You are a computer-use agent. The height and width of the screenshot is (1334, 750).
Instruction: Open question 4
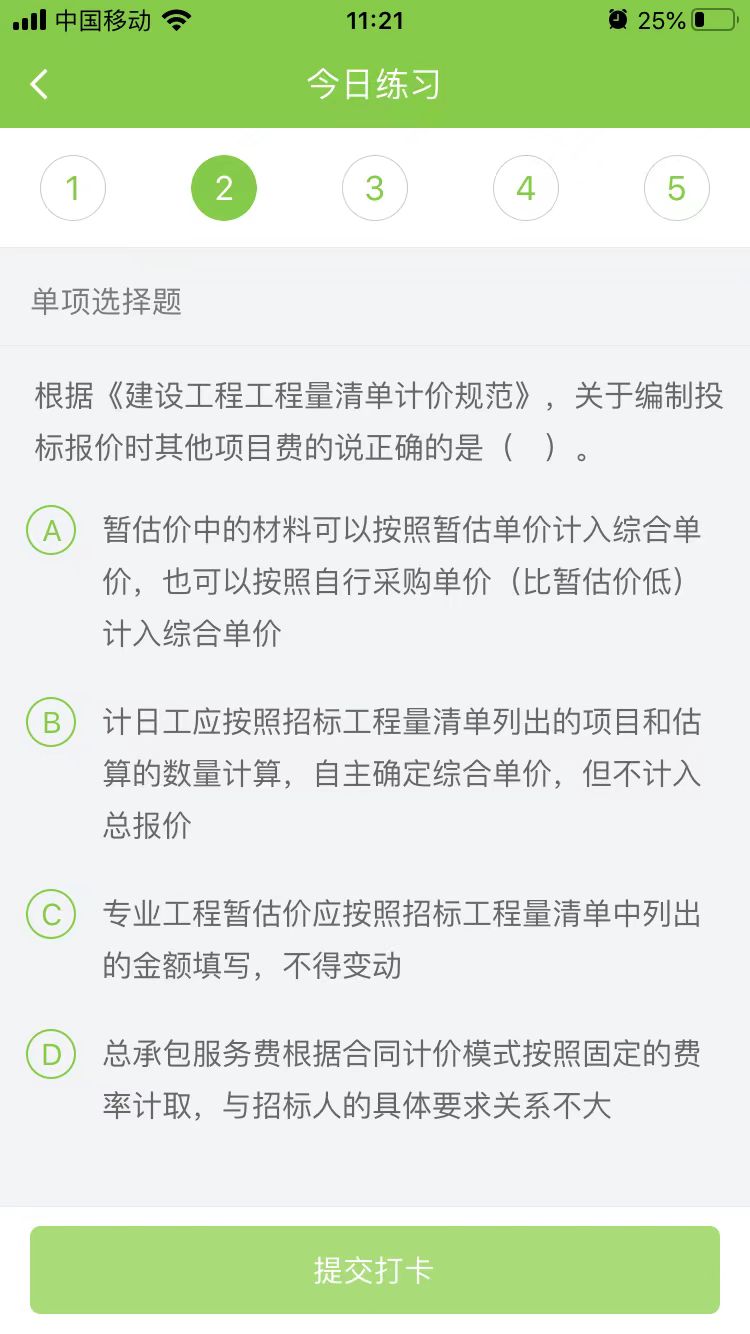[x=526, y=188]
